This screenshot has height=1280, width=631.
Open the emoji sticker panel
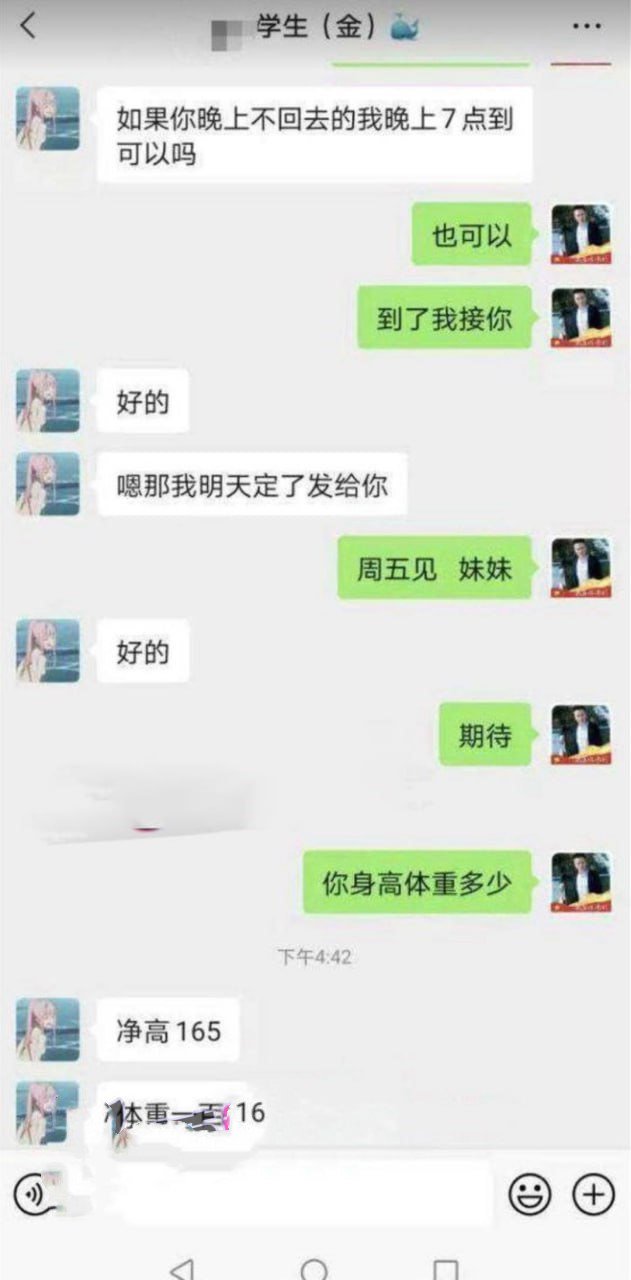click(530, 1193)
